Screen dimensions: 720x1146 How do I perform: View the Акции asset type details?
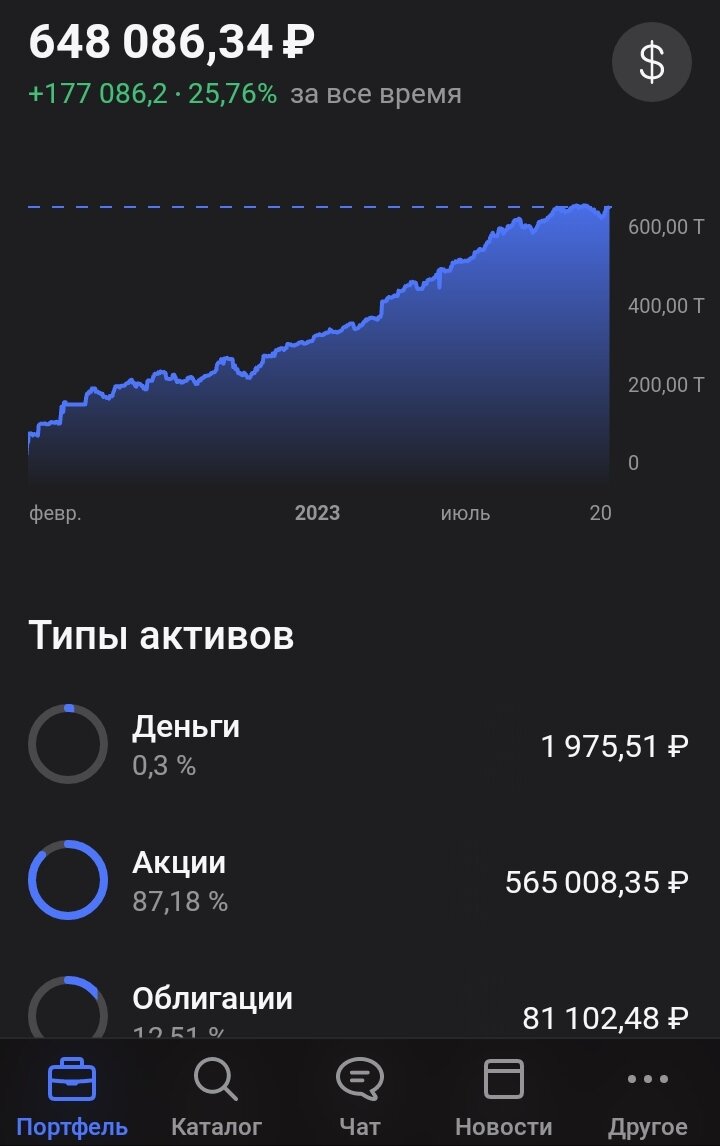pos(360,881)
